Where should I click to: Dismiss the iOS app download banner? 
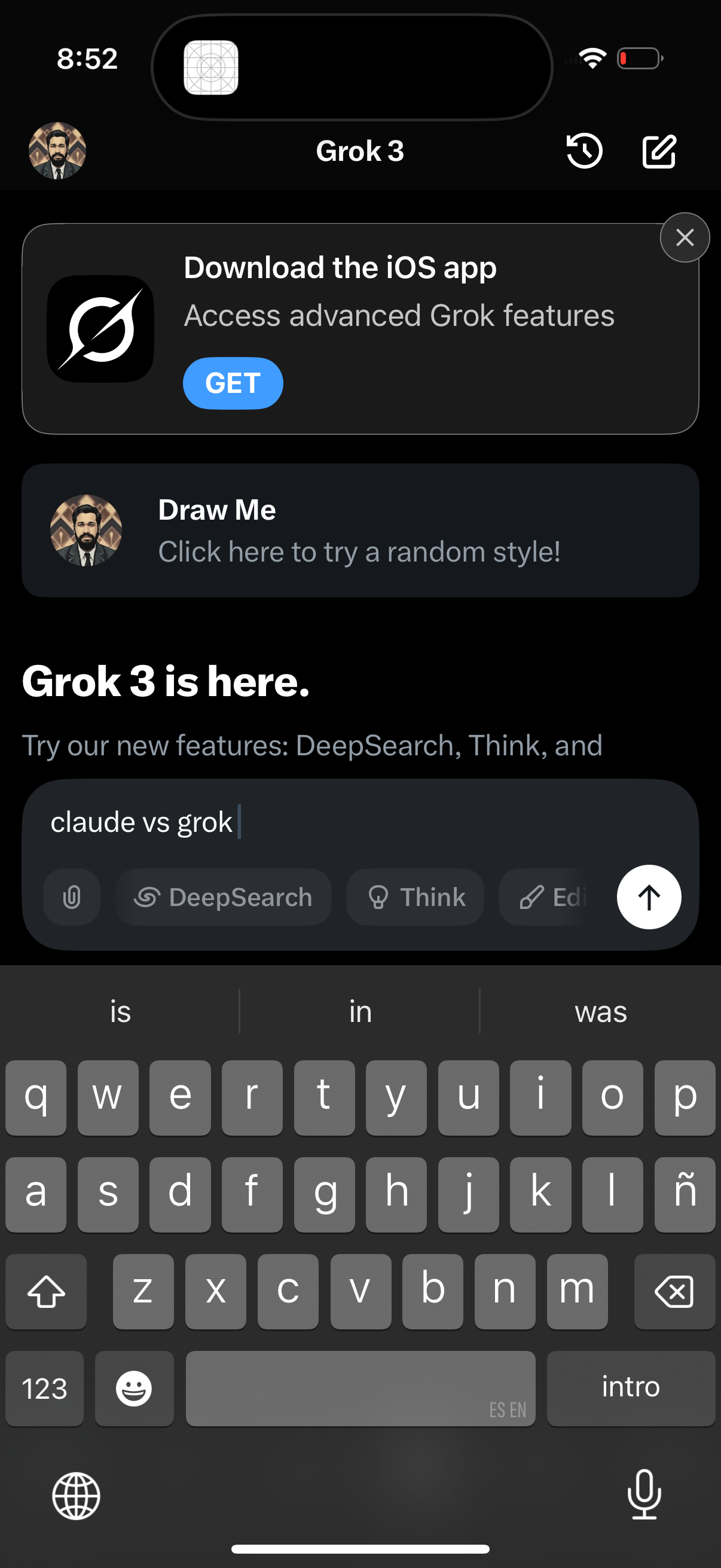tap(684, 237)
